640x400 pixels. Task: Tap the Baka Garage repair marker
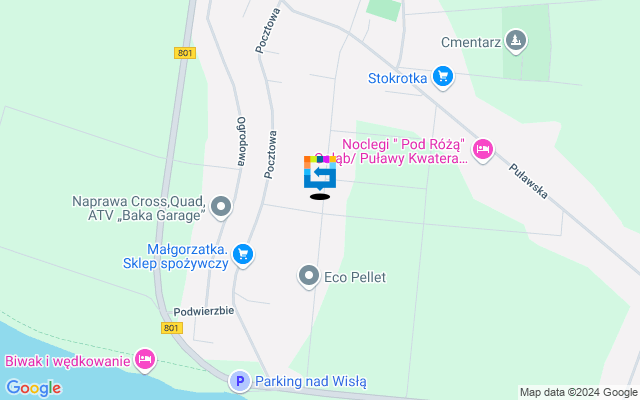coord(222,207)
